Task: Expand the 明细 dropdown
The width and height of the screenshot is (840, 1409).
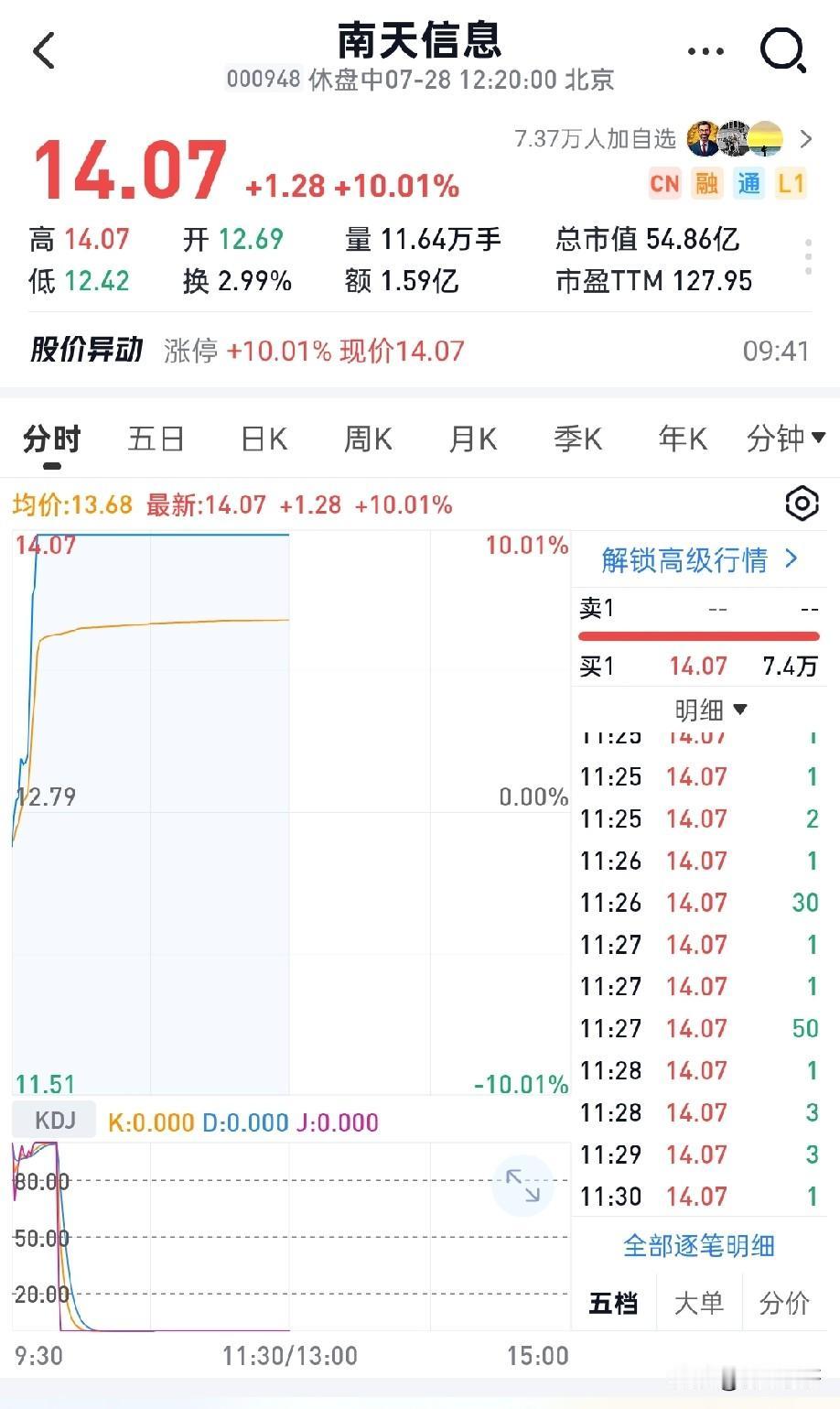Action: click(711, 710)
